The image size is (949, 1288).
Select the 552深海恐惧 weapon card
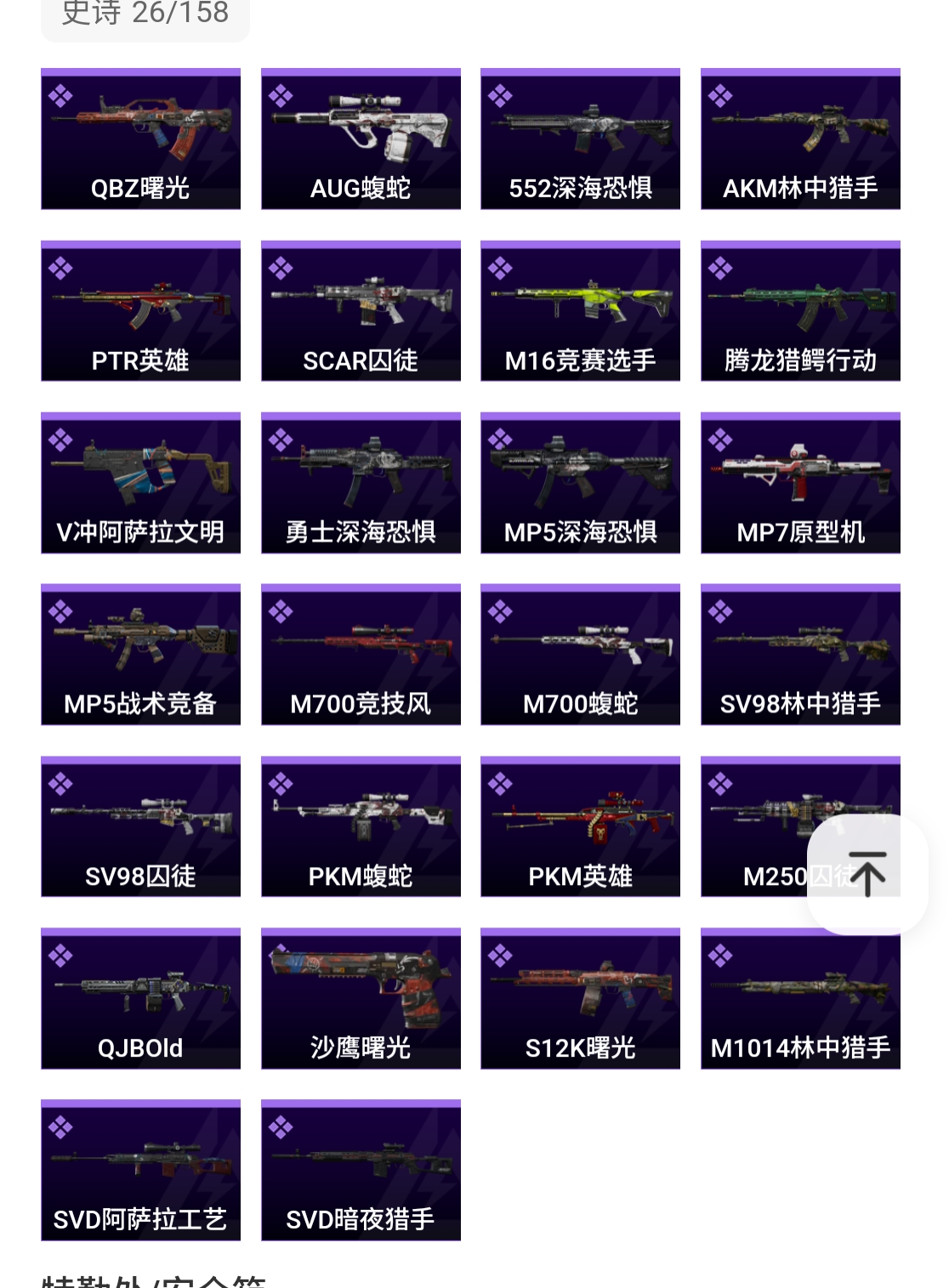tap(580, 139)
